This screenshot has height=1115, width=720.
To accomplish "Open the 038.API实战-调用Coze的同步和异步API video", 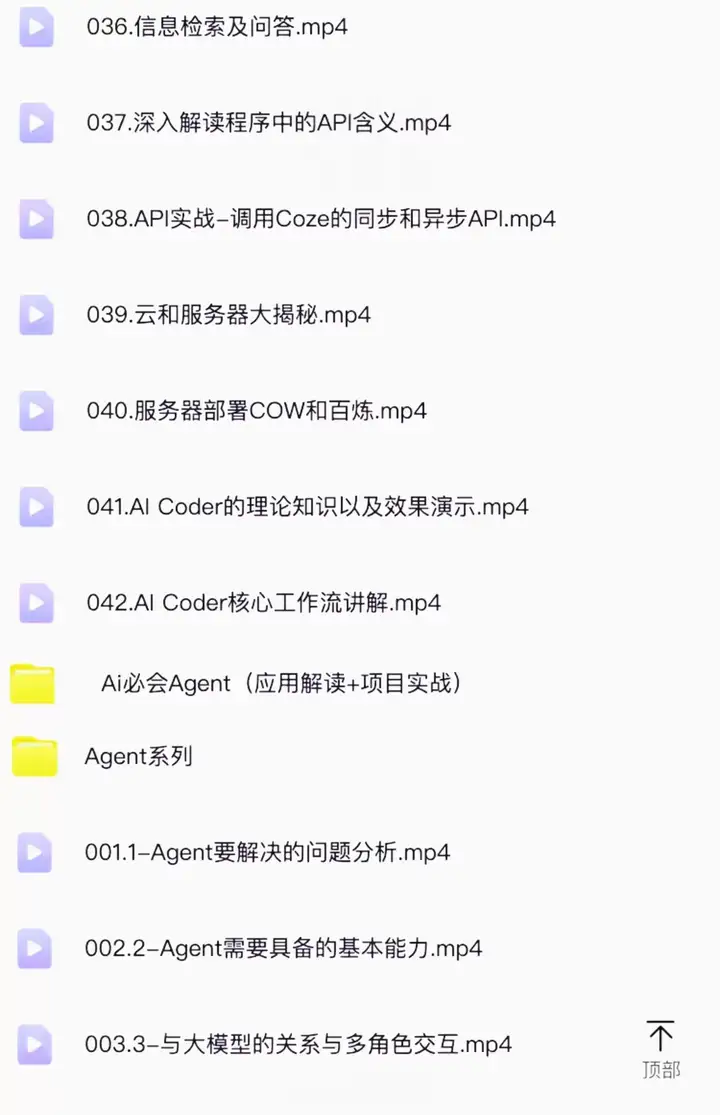I will coord(320,220).
